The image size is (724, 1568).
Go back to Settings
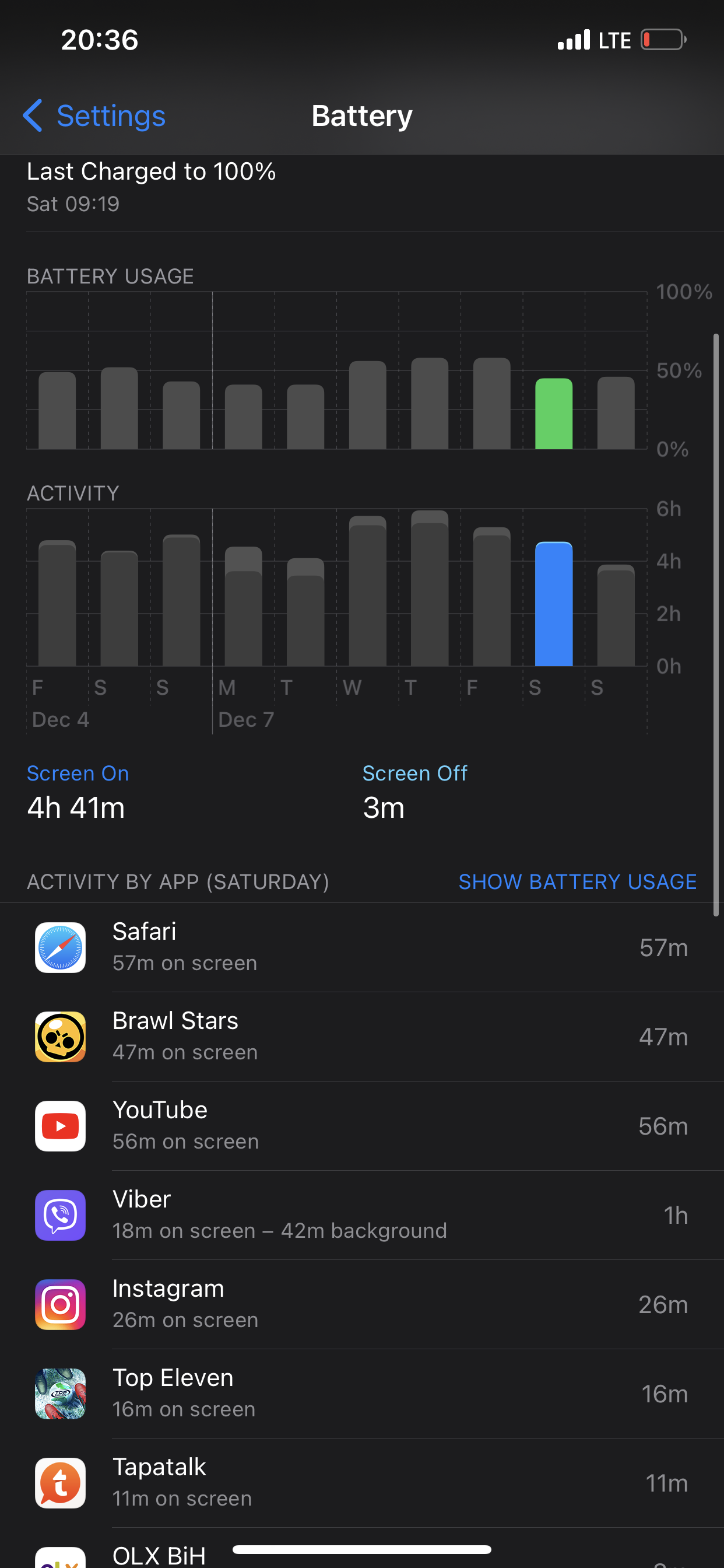94,116
